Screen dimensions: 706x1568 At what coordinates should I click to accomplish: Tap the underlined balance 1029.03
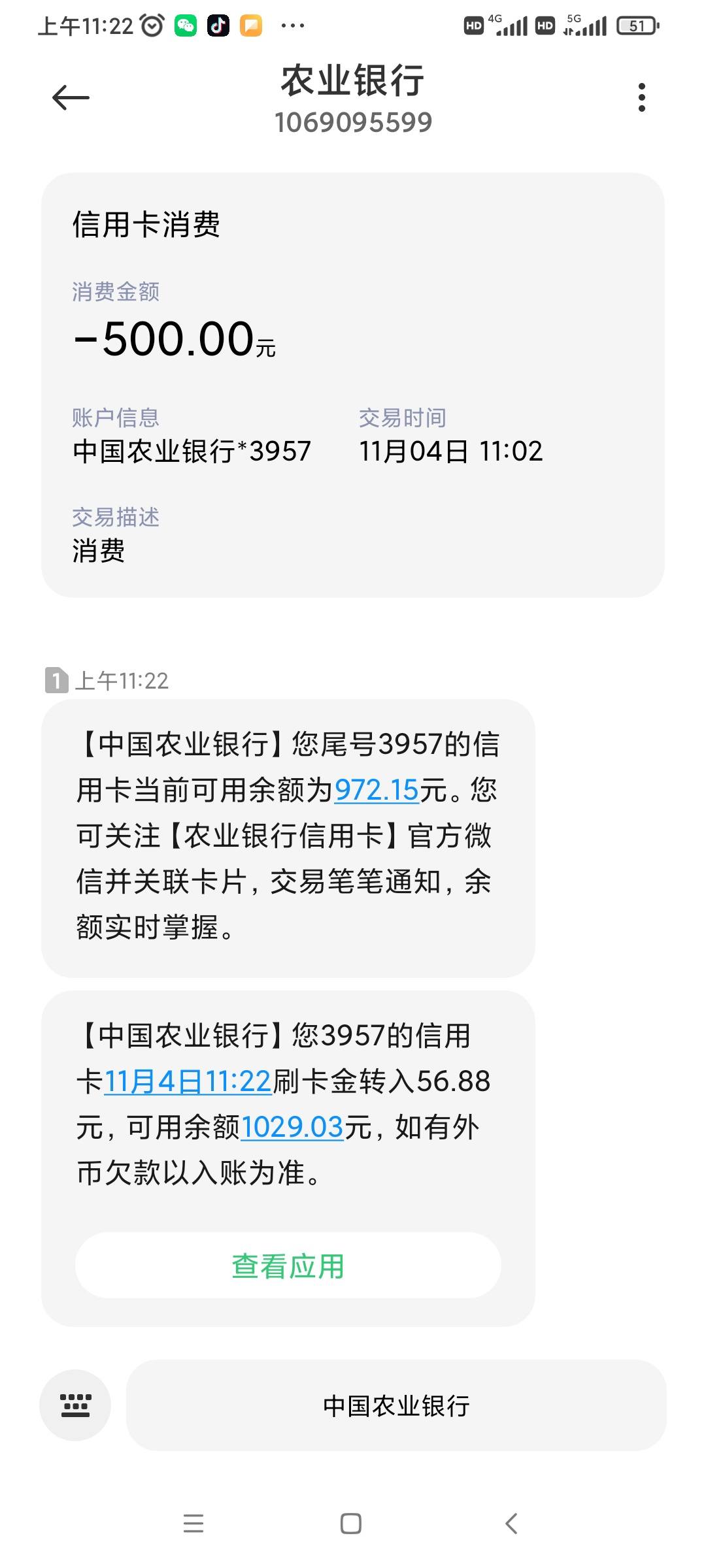292,1127
